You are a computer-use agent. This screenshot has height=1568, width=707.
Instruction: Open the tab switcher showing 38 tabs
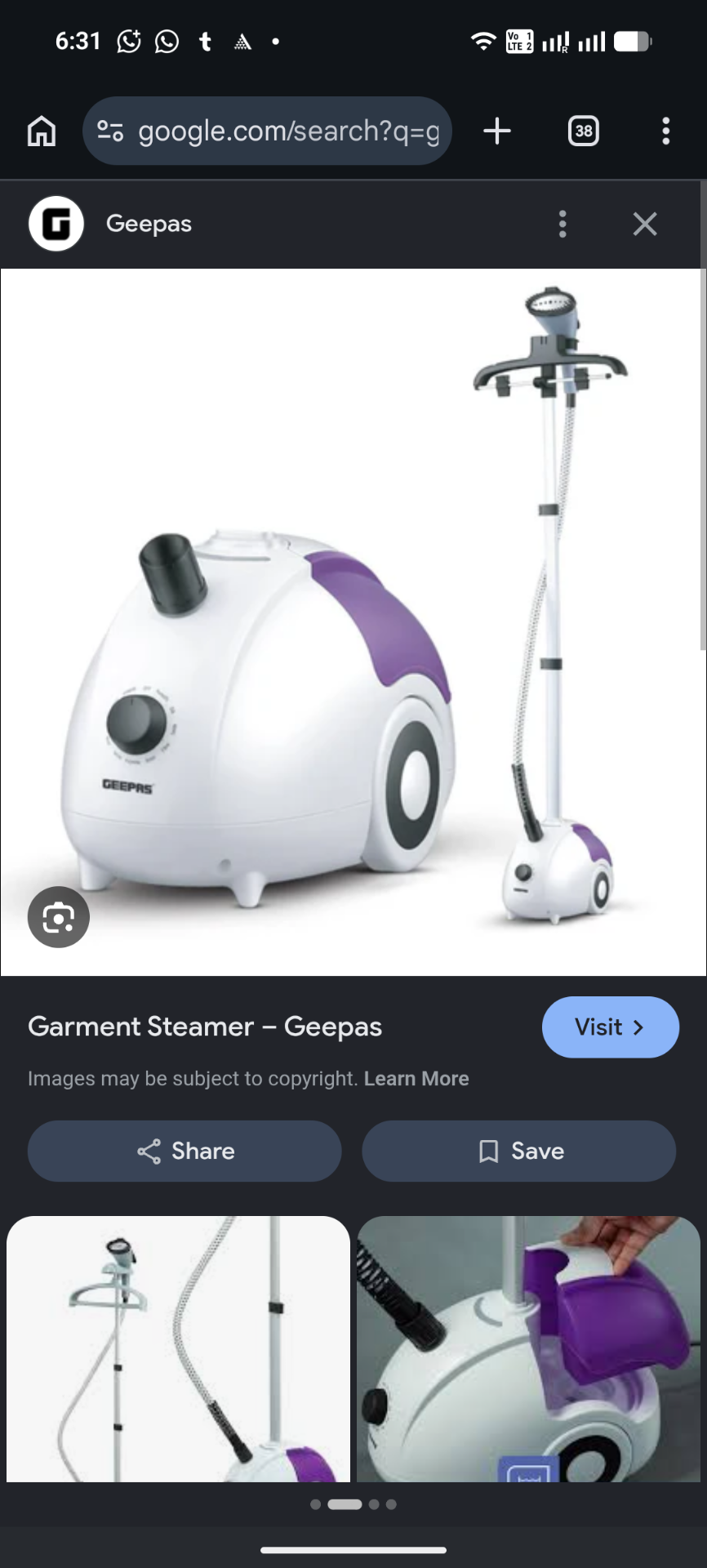click(583, 131)
